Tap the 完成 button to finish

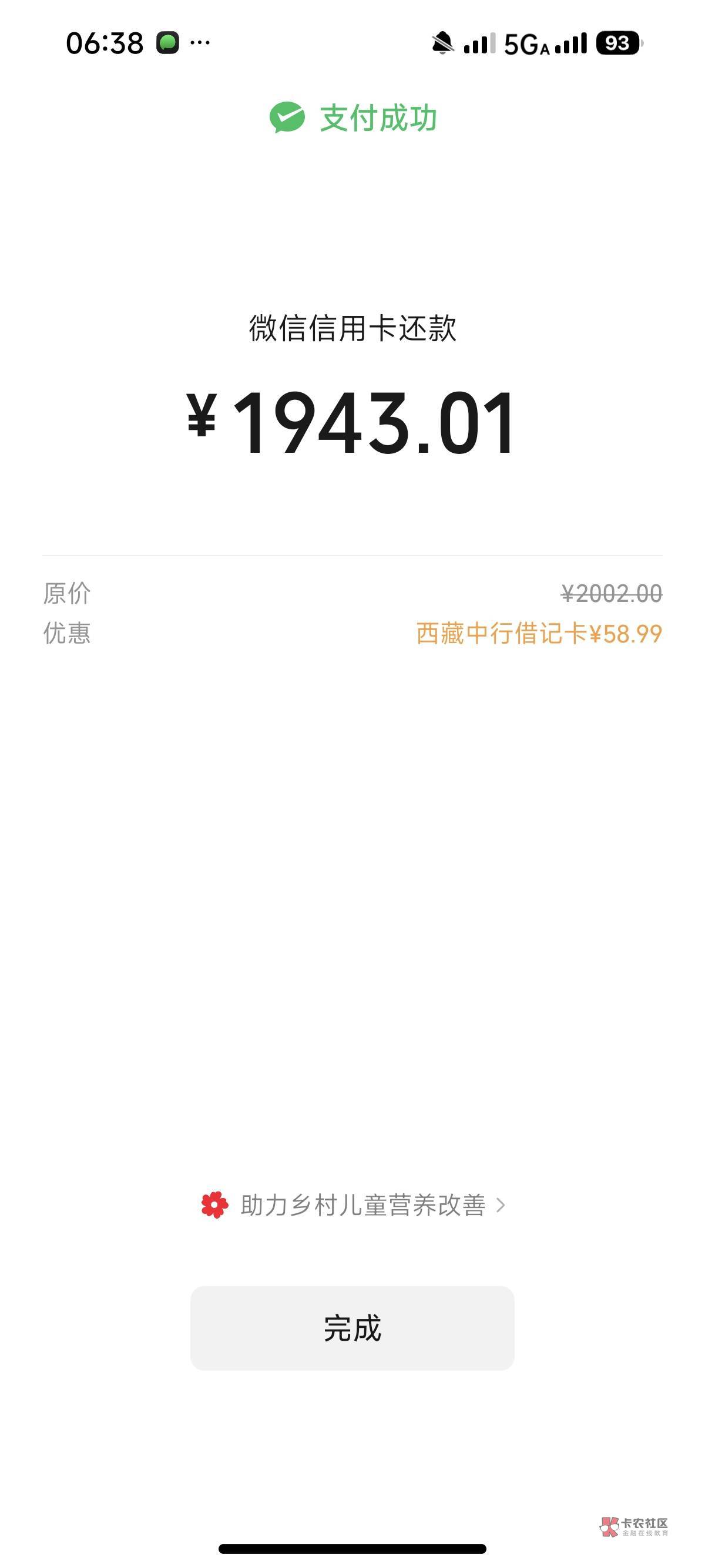(352, 1328)
